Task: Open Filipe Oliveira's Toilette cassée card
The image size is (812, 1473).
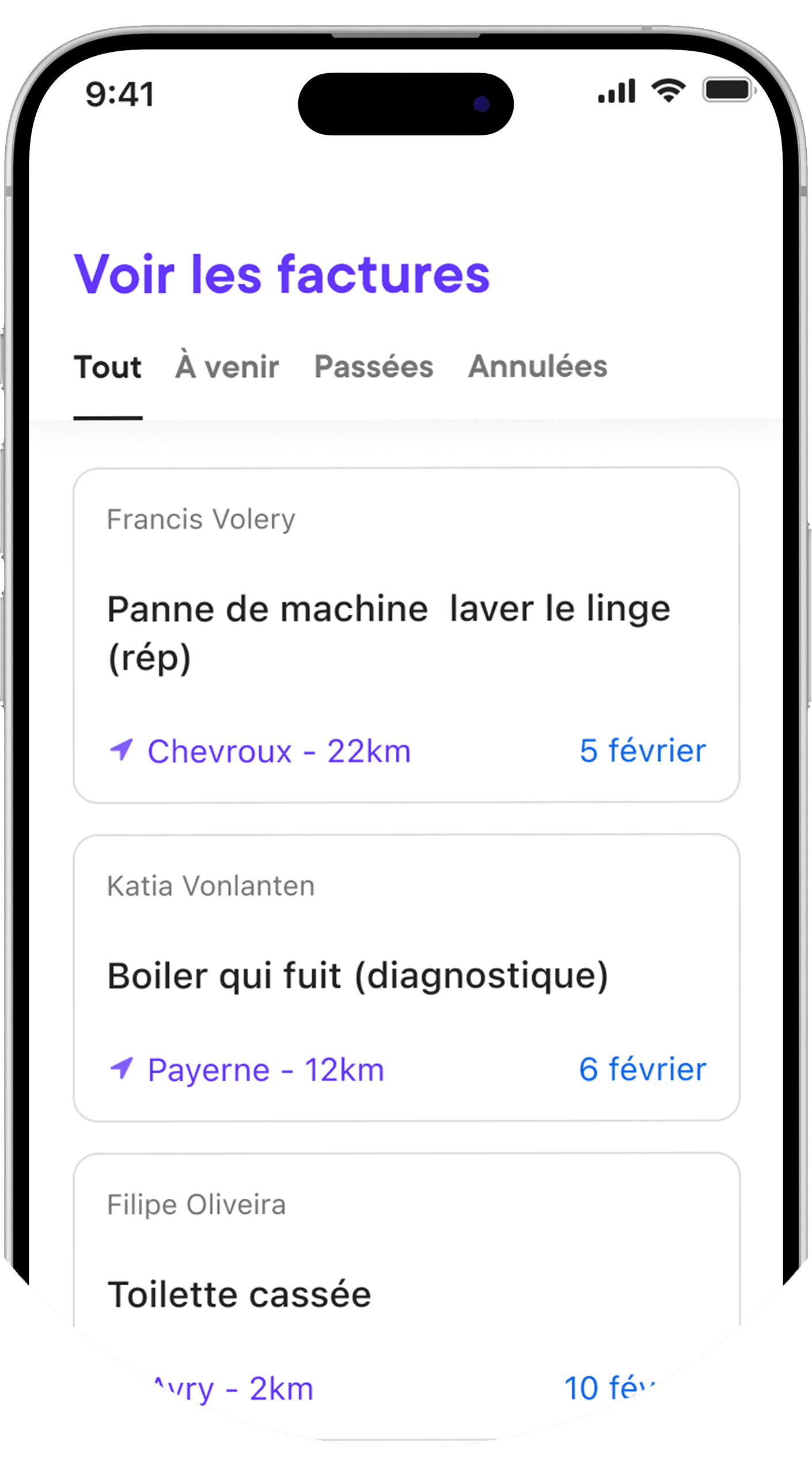Action: click(x=406, y=1293)
